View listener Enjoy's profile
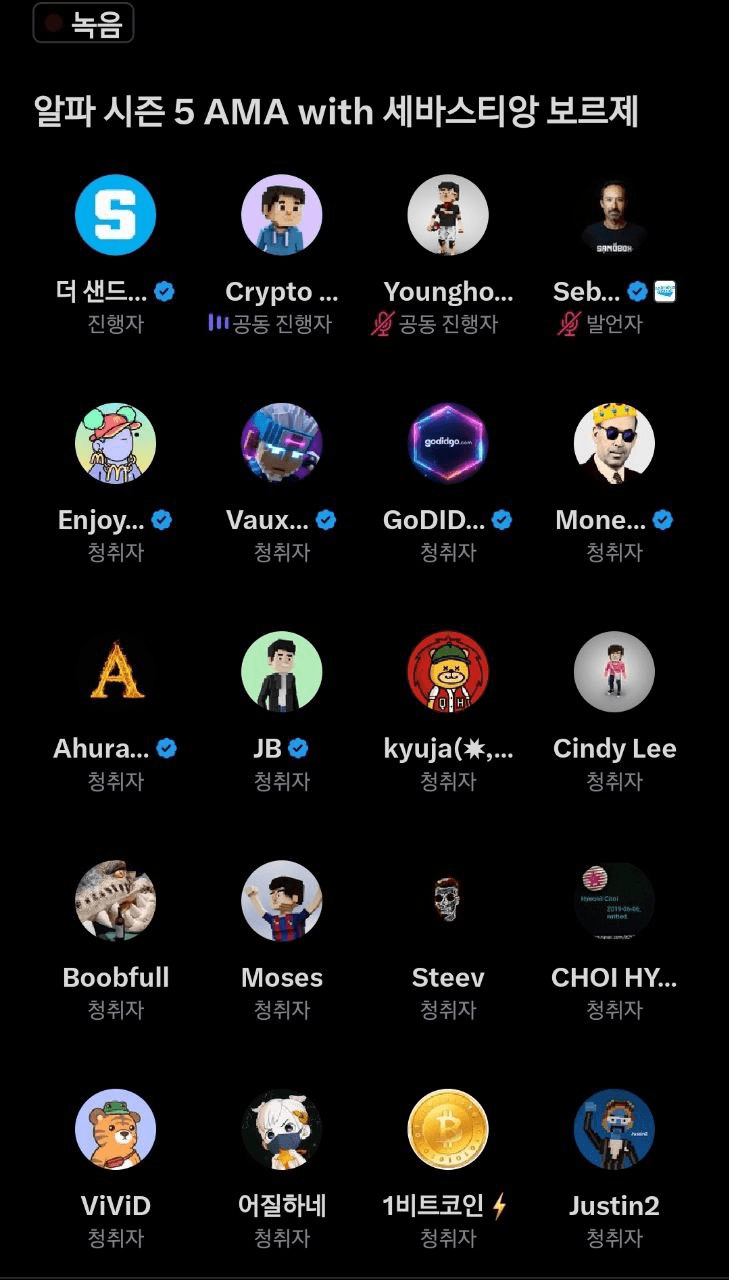 point(116,443)
